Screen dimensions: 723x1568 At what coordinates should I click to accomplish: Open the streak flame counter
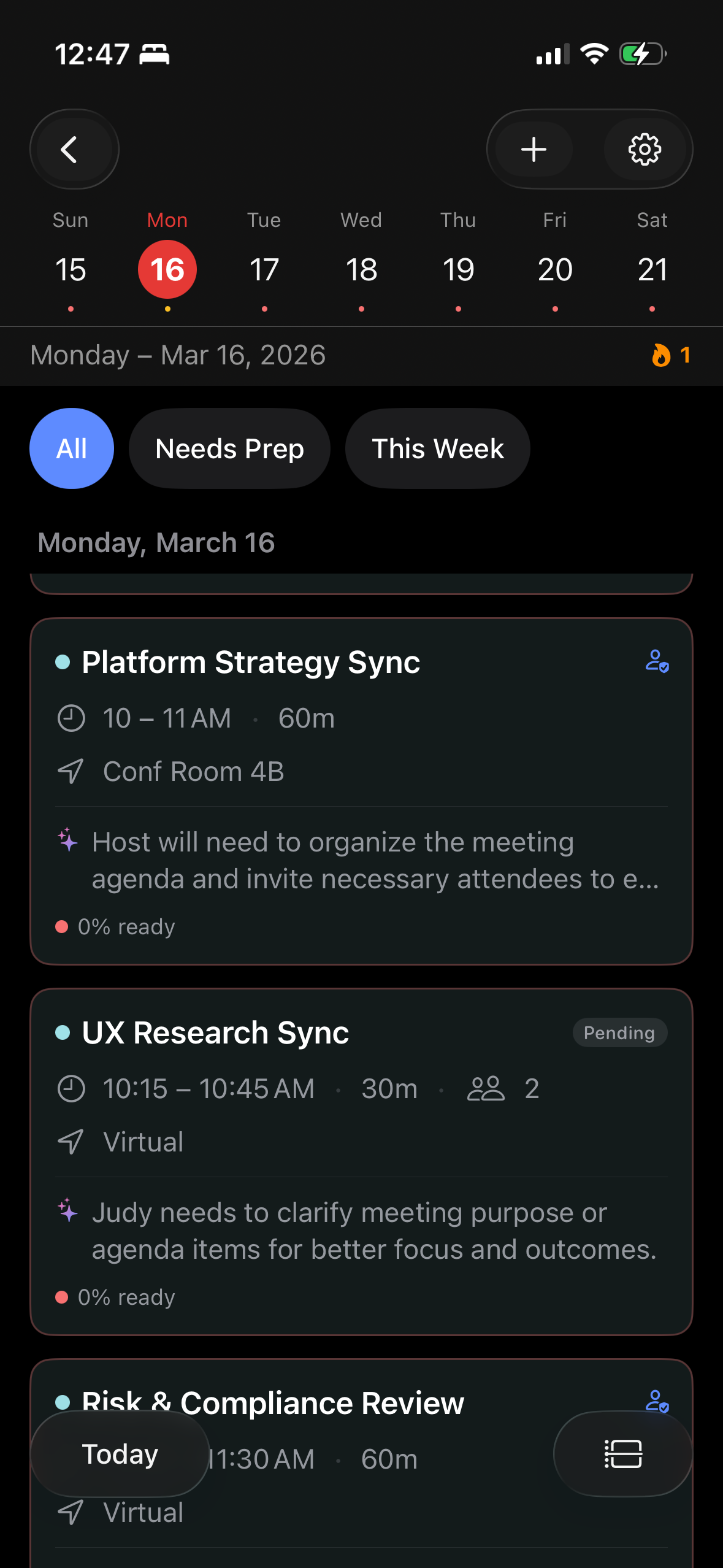pos(670,356)
